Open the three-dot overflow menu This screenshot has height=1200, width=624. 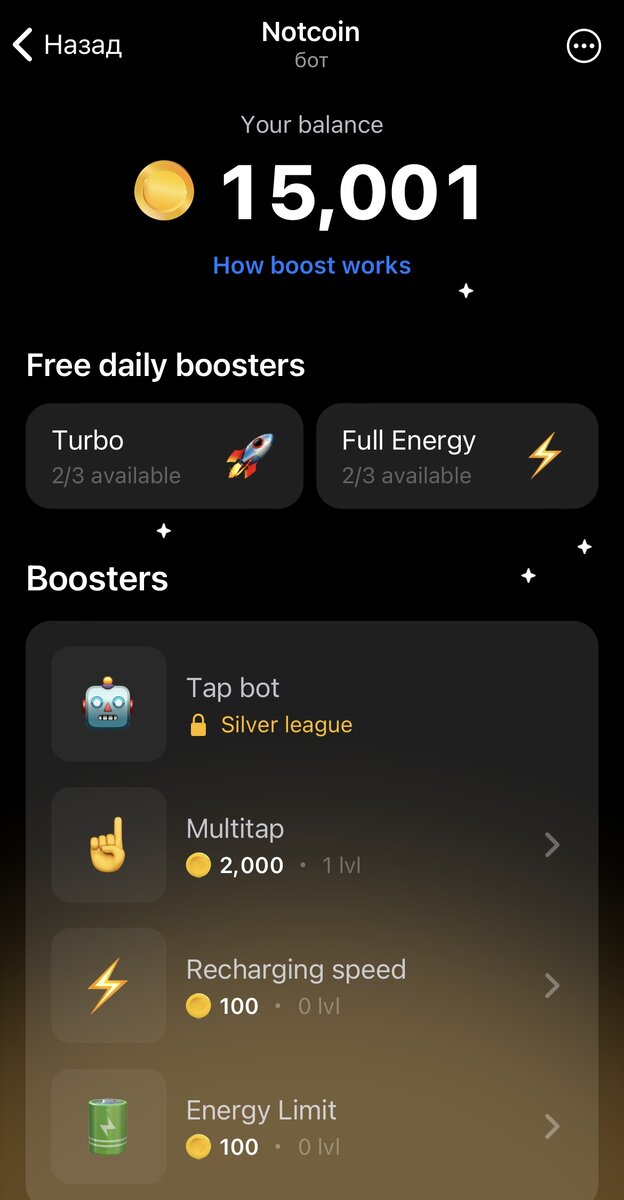pos(584,46)
